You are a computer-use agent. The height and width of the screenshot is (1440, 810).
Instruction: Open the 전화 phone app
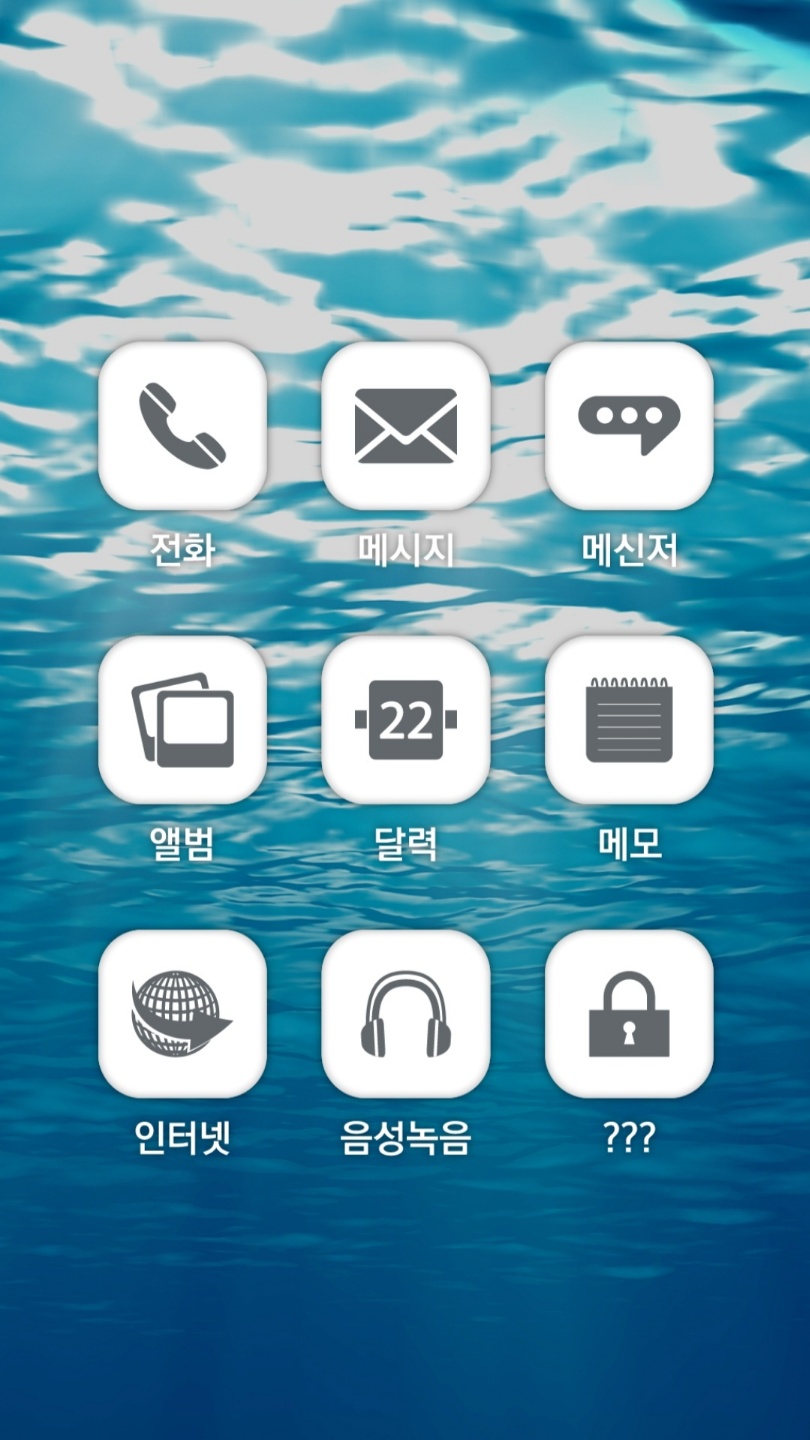tap(182, 426)
